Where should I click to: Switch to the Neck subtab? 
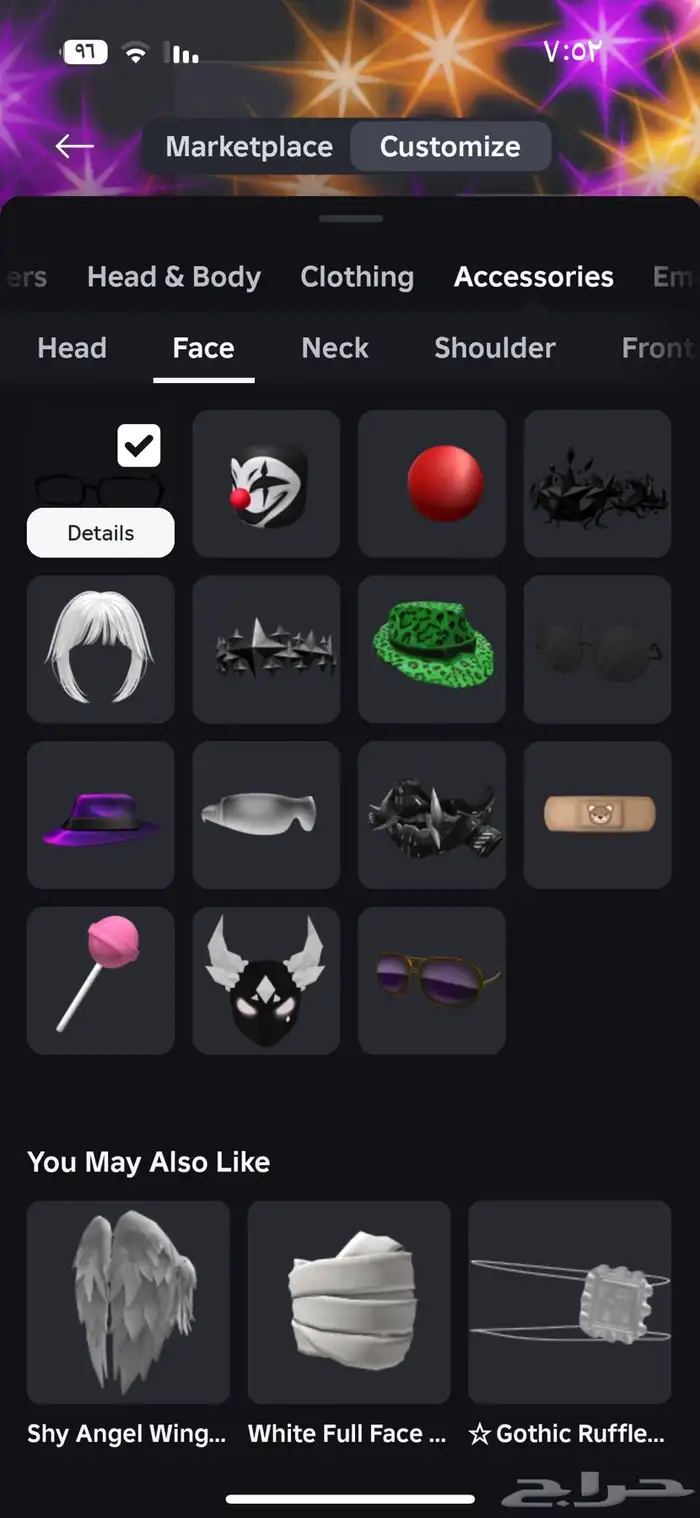335,348
